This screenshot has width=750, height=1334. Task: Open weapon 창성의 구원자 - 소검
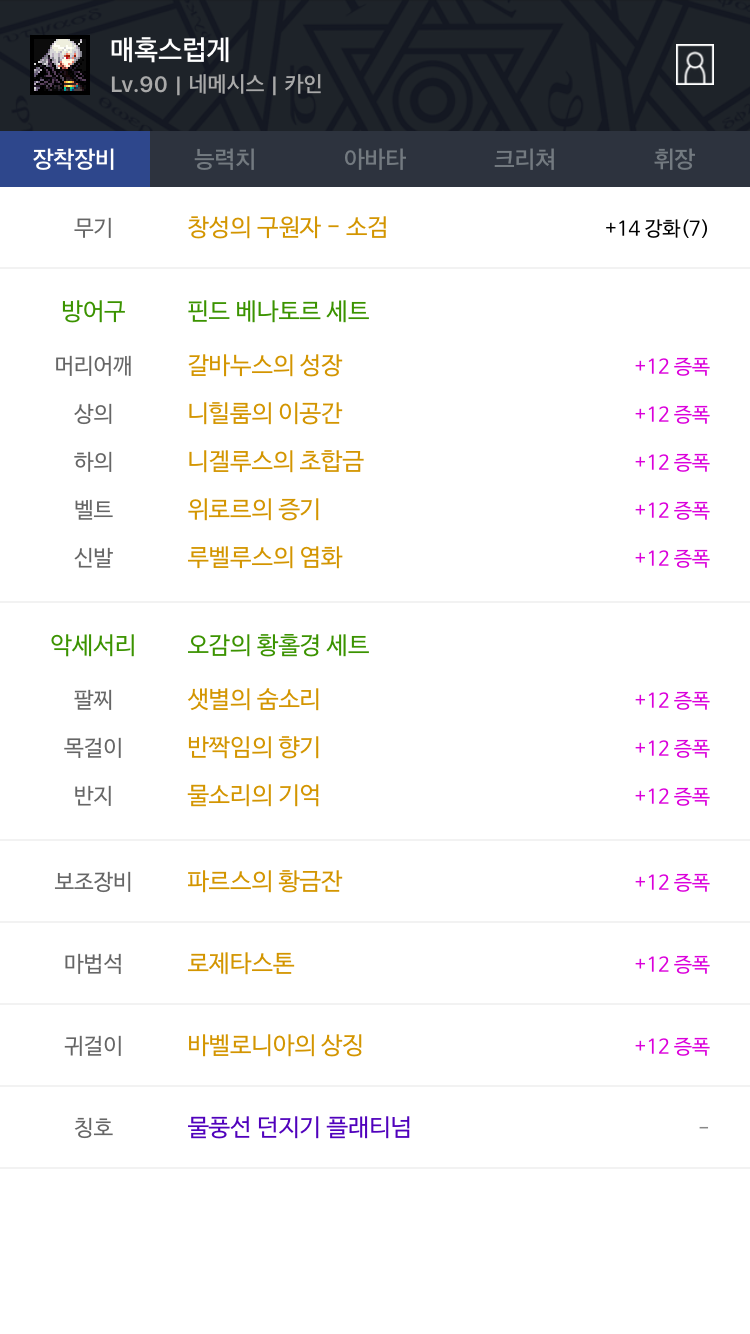coord(287,227)
